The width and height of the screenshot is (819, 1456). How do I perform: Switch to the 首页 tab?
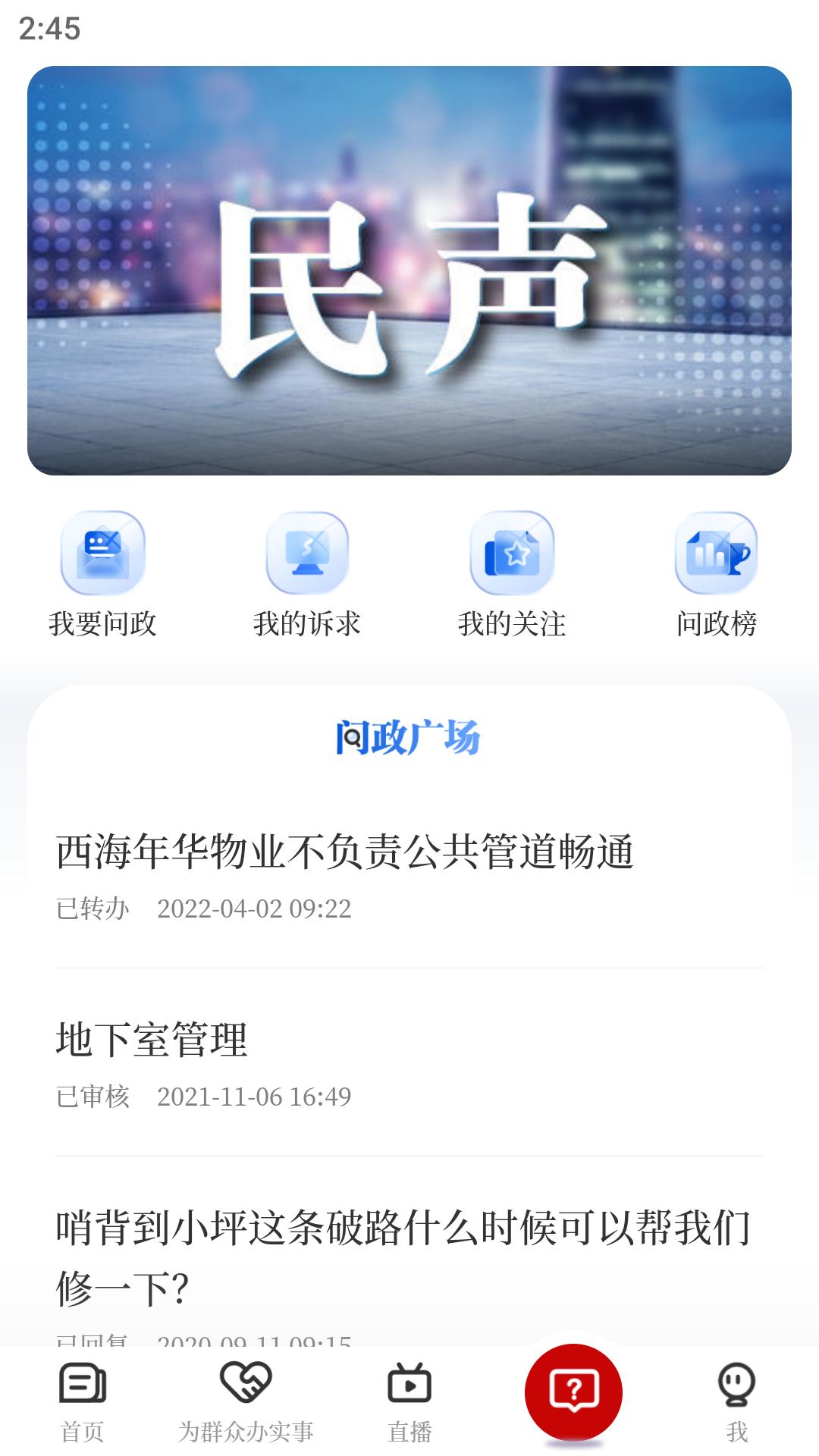pyautogui.click(x=81, y=1410)
